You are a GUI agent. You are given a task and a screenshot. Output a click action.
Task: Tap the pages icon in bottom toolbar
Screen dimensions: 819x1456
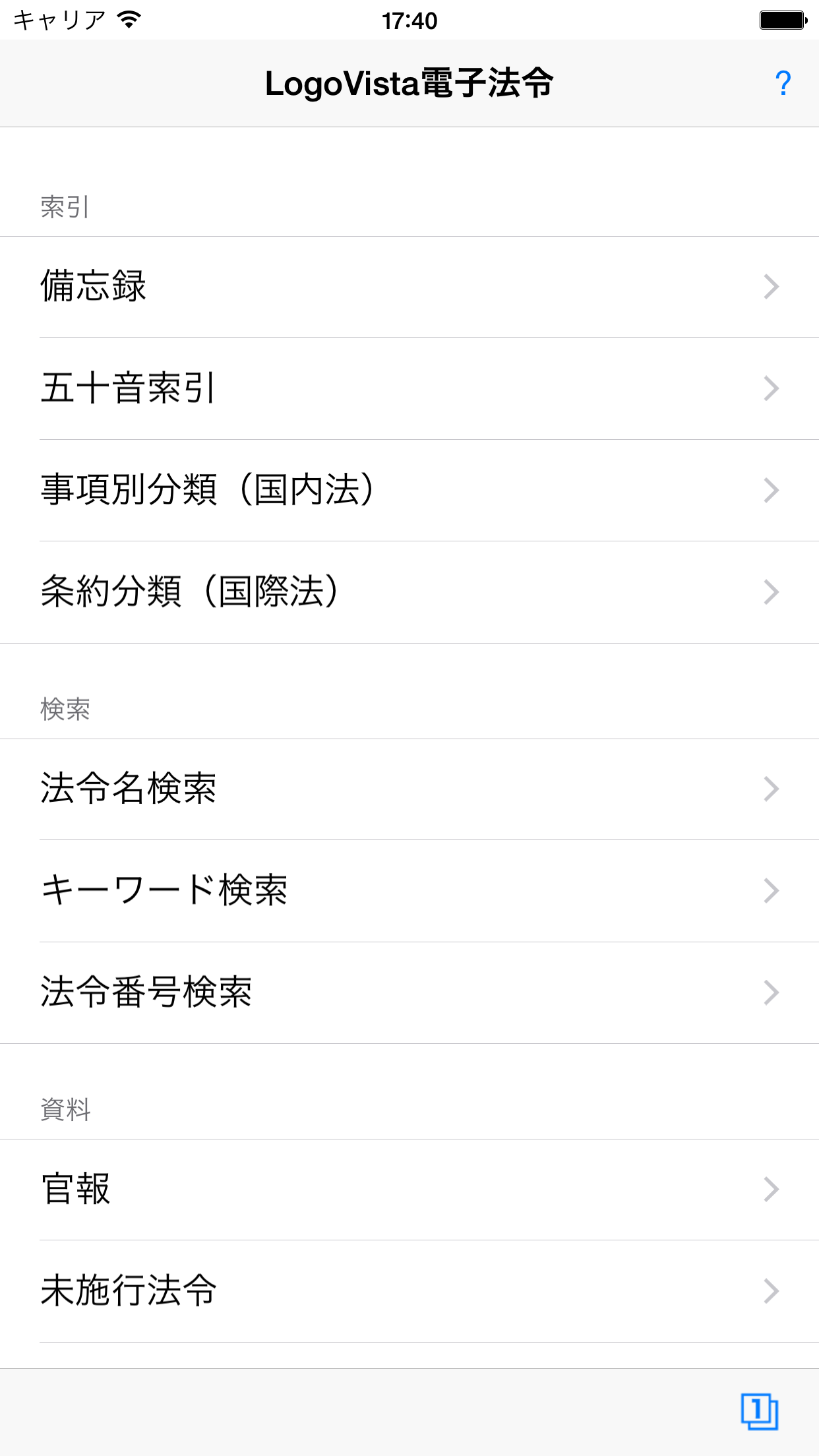(759, 1412)
